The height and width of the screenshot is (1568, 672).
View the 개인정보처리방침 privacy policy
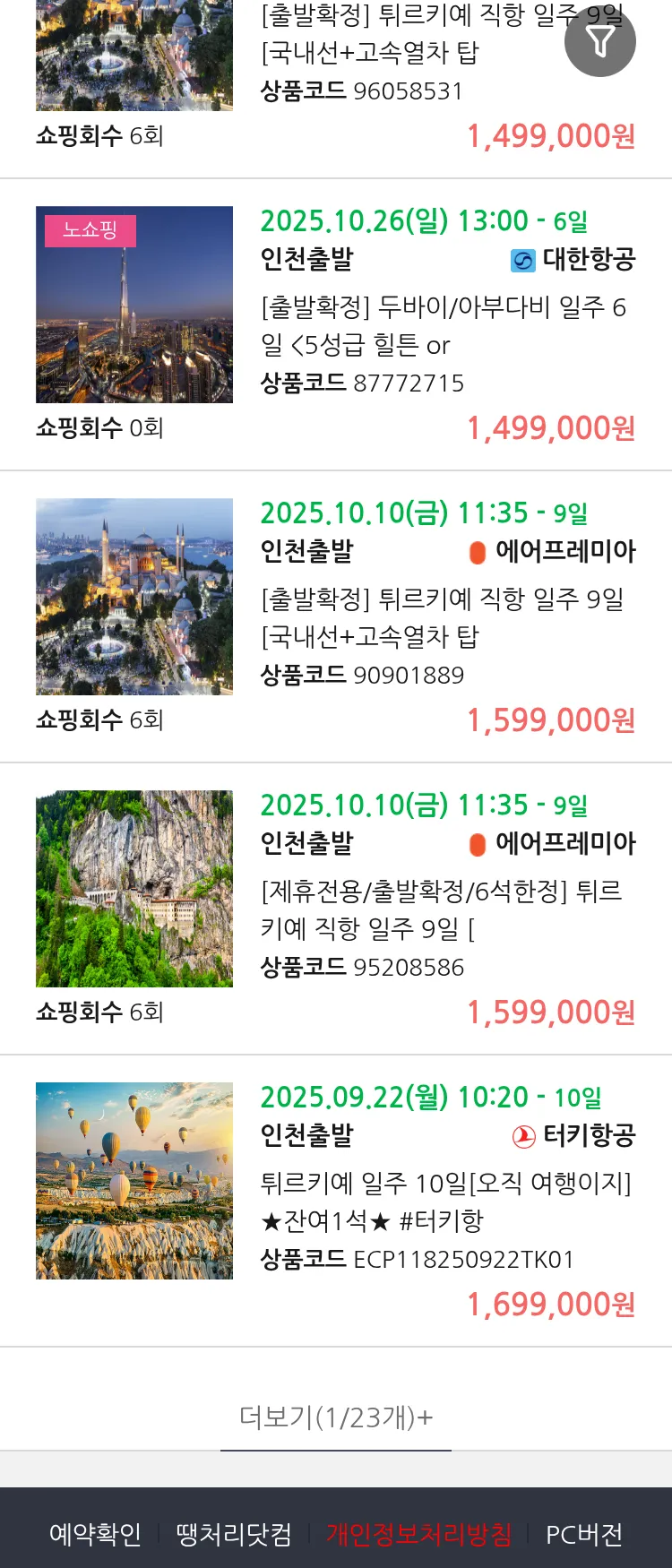pyautogui.click(x=418, y=1534)
